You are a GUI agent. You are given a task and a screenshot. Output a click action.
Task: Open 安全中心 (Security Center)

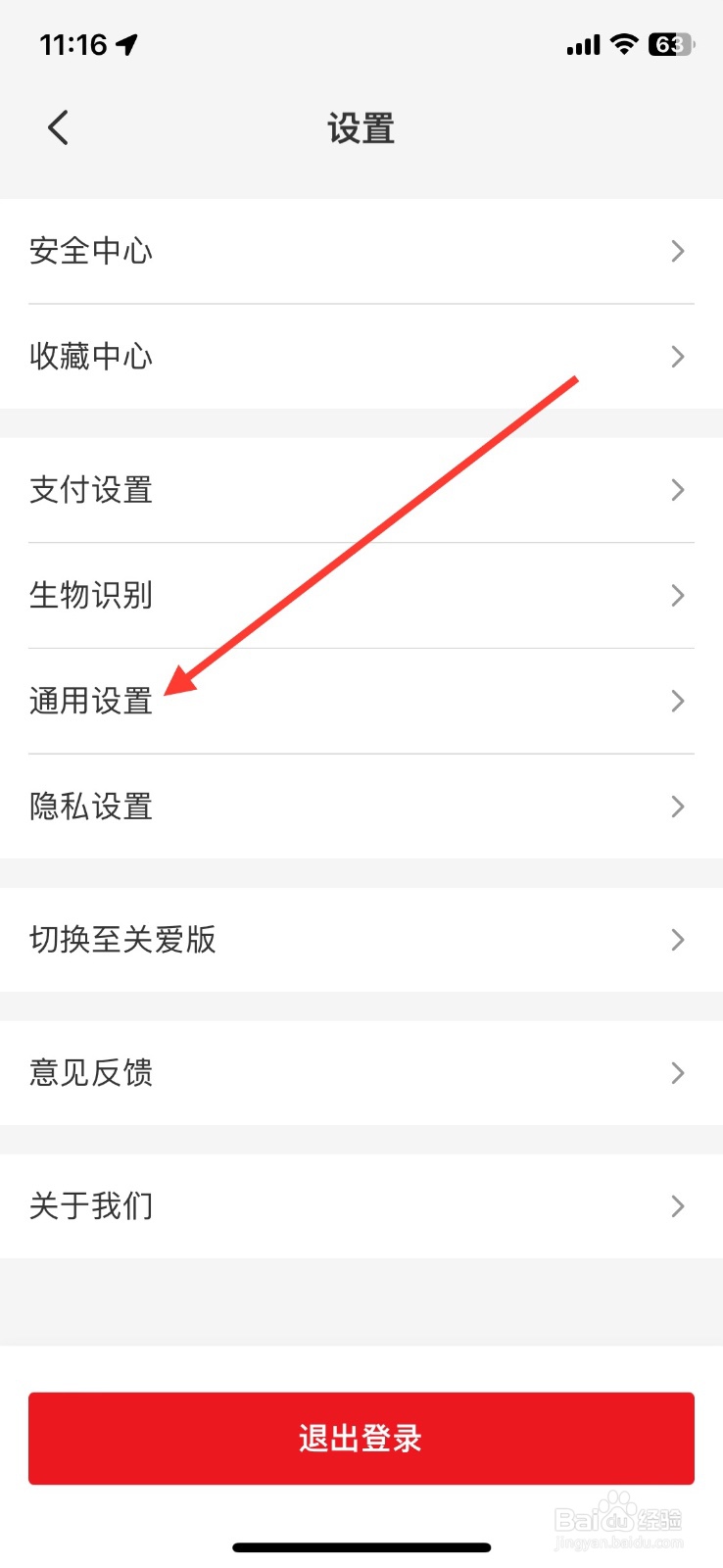(x=90, y=251)
